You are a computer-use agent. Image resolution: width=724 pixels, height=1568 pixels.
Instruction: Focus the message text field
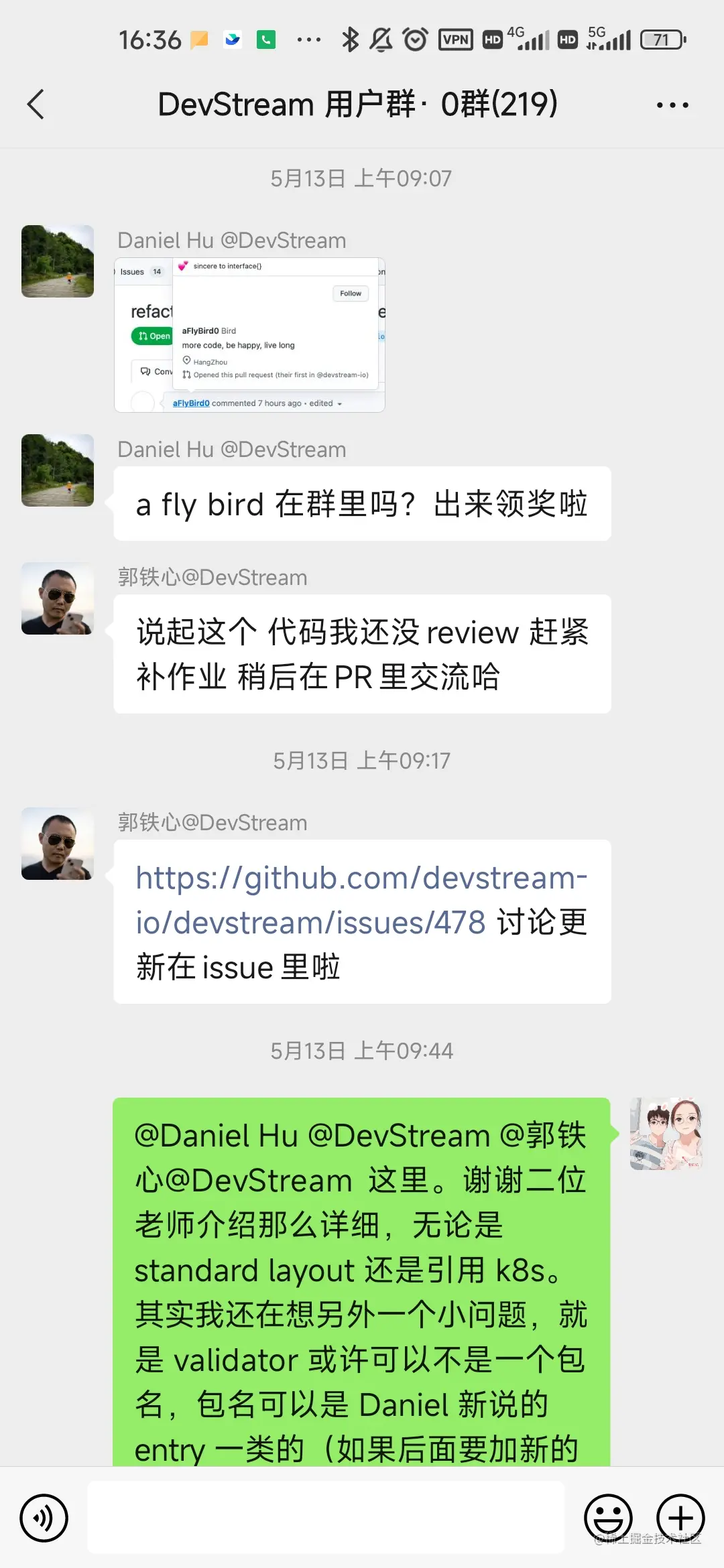pyautogui.click(x=326, y=1518)
